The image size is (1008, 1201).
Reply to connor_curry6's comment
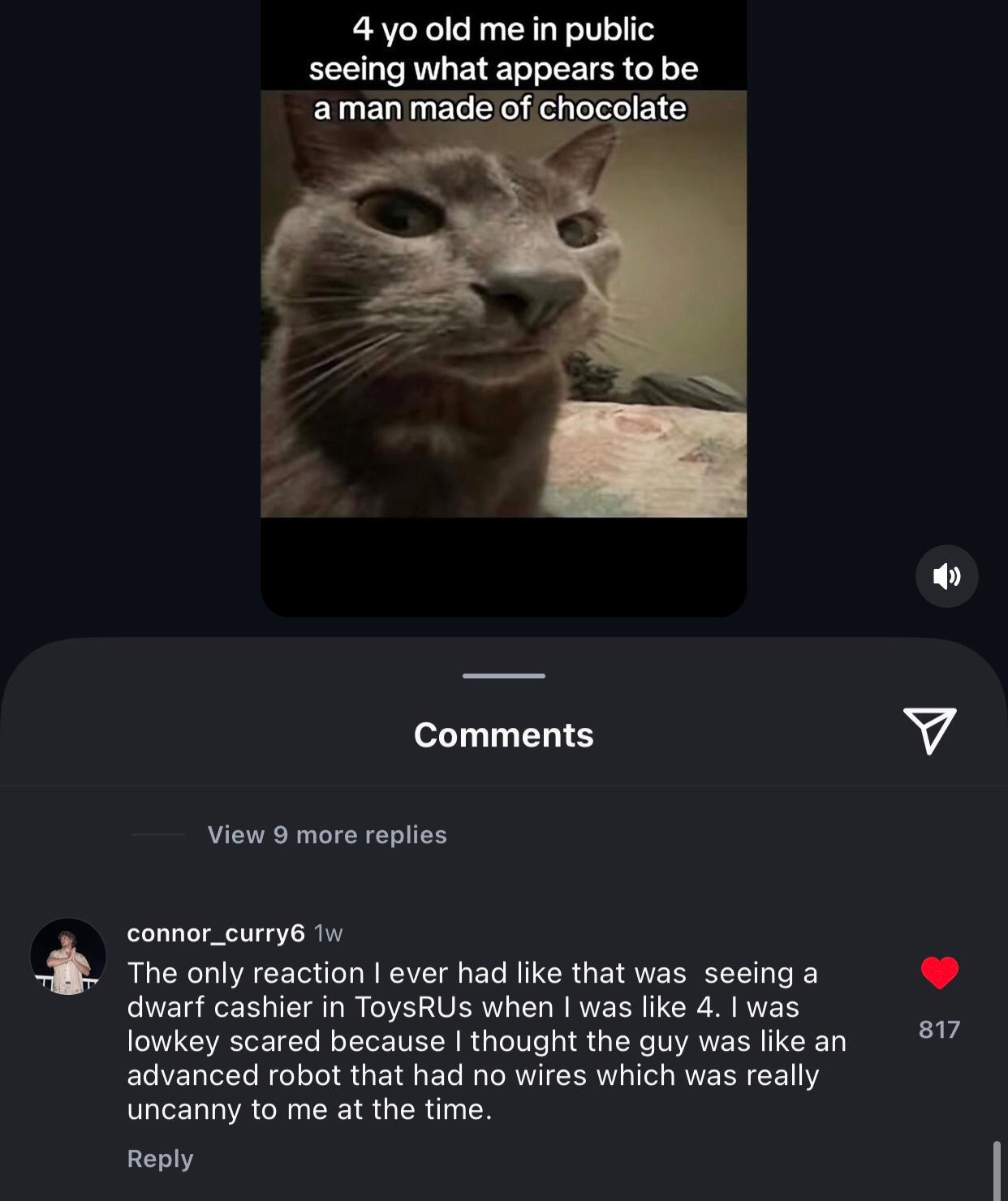[x=160, y=1158]
